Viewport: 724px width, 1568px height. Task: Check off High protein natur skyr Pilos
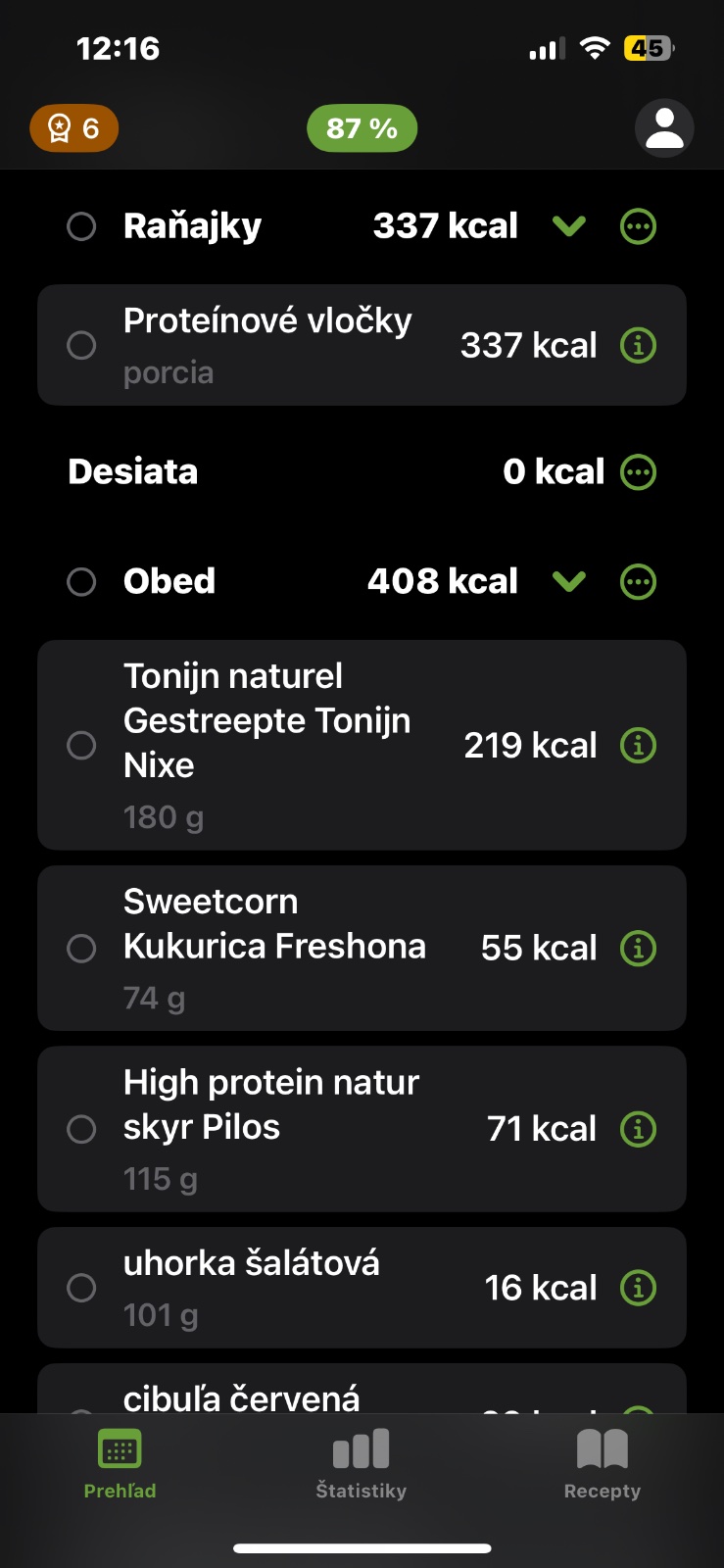(81, 1129)
